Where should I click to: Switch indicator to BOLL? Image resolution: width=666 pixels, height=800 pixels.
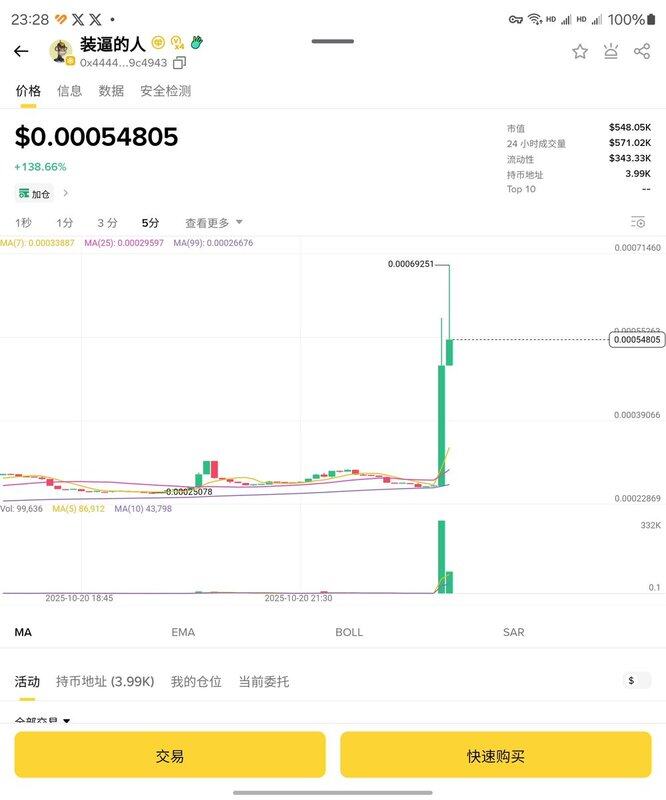pyautogui.click(x=349, y=632)
